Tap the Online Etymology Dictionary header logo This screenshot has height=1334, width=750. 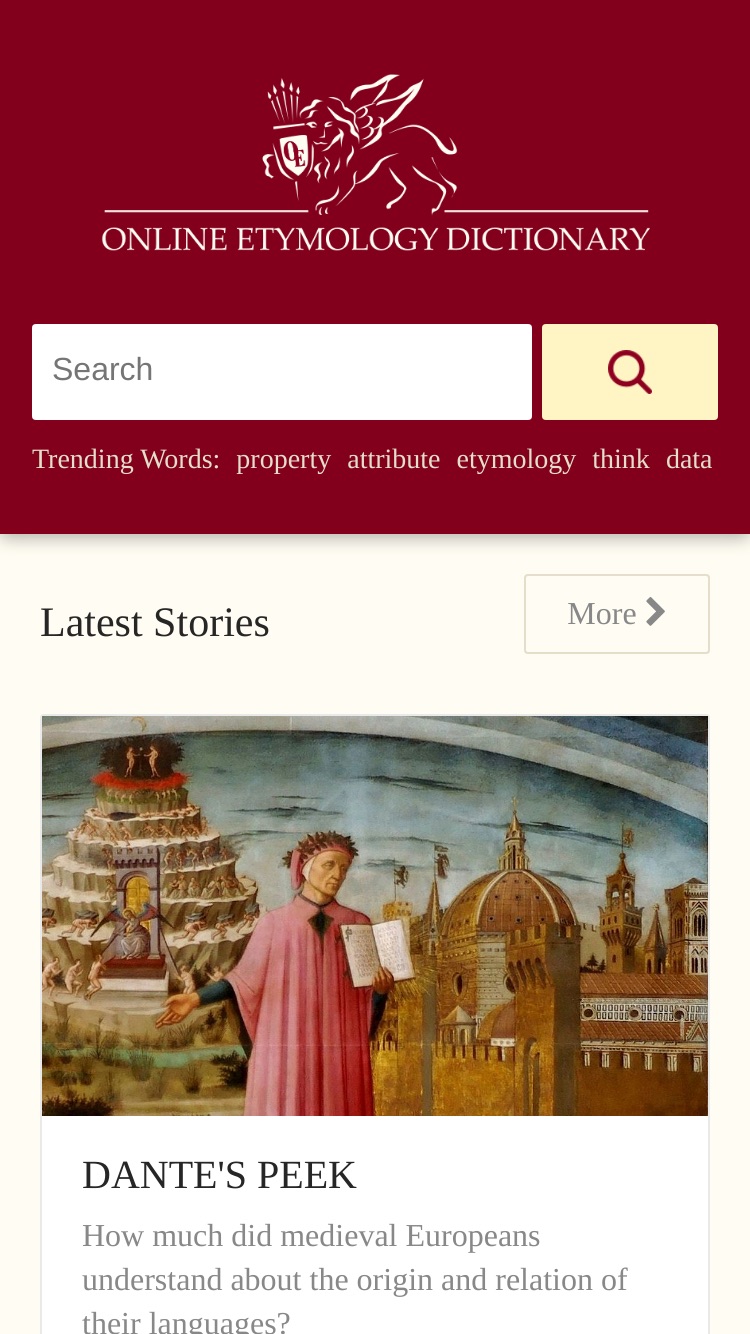375,162
